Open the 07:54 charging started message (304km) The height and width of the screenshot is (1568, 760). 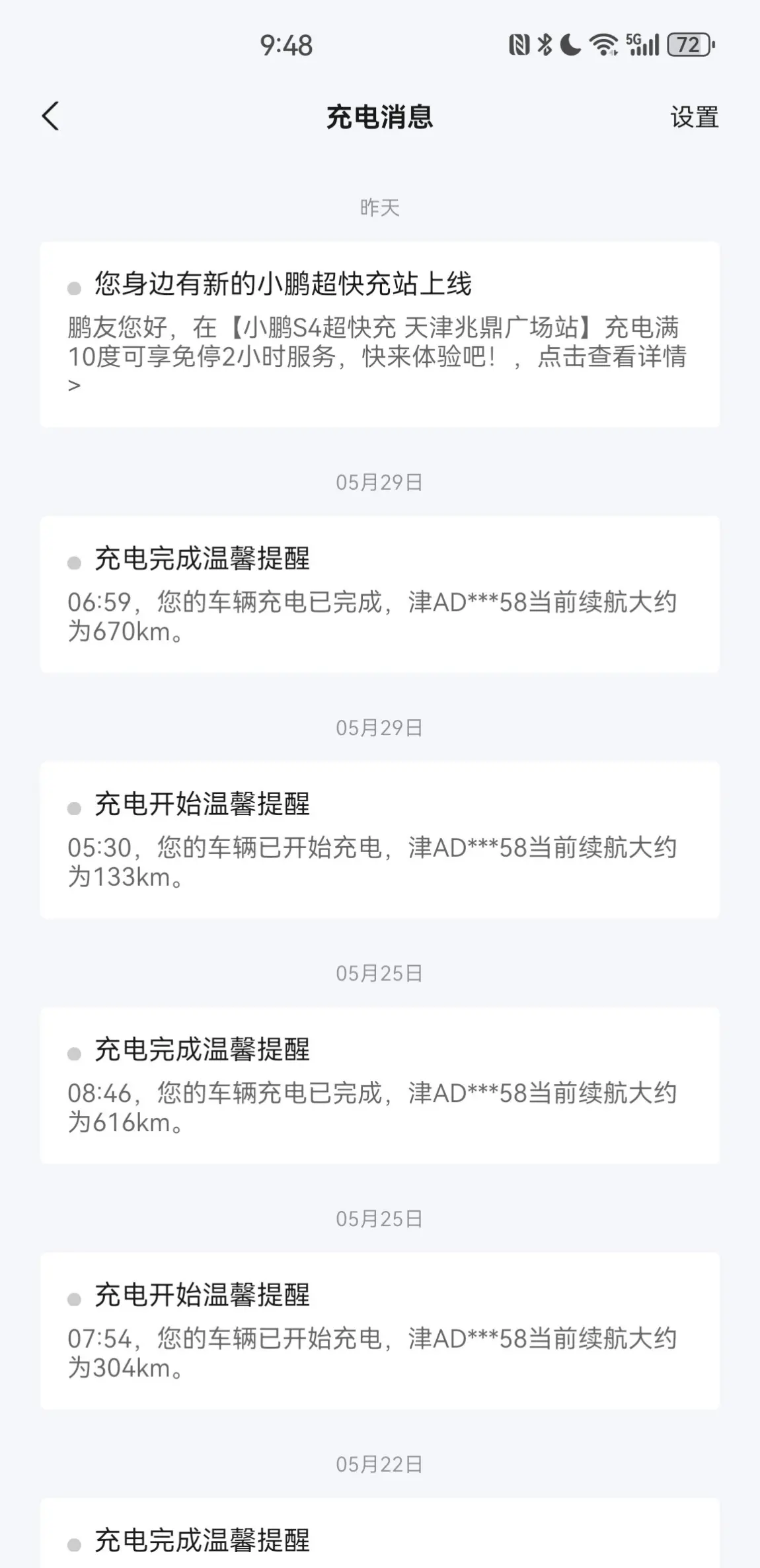coord(379,1331)
